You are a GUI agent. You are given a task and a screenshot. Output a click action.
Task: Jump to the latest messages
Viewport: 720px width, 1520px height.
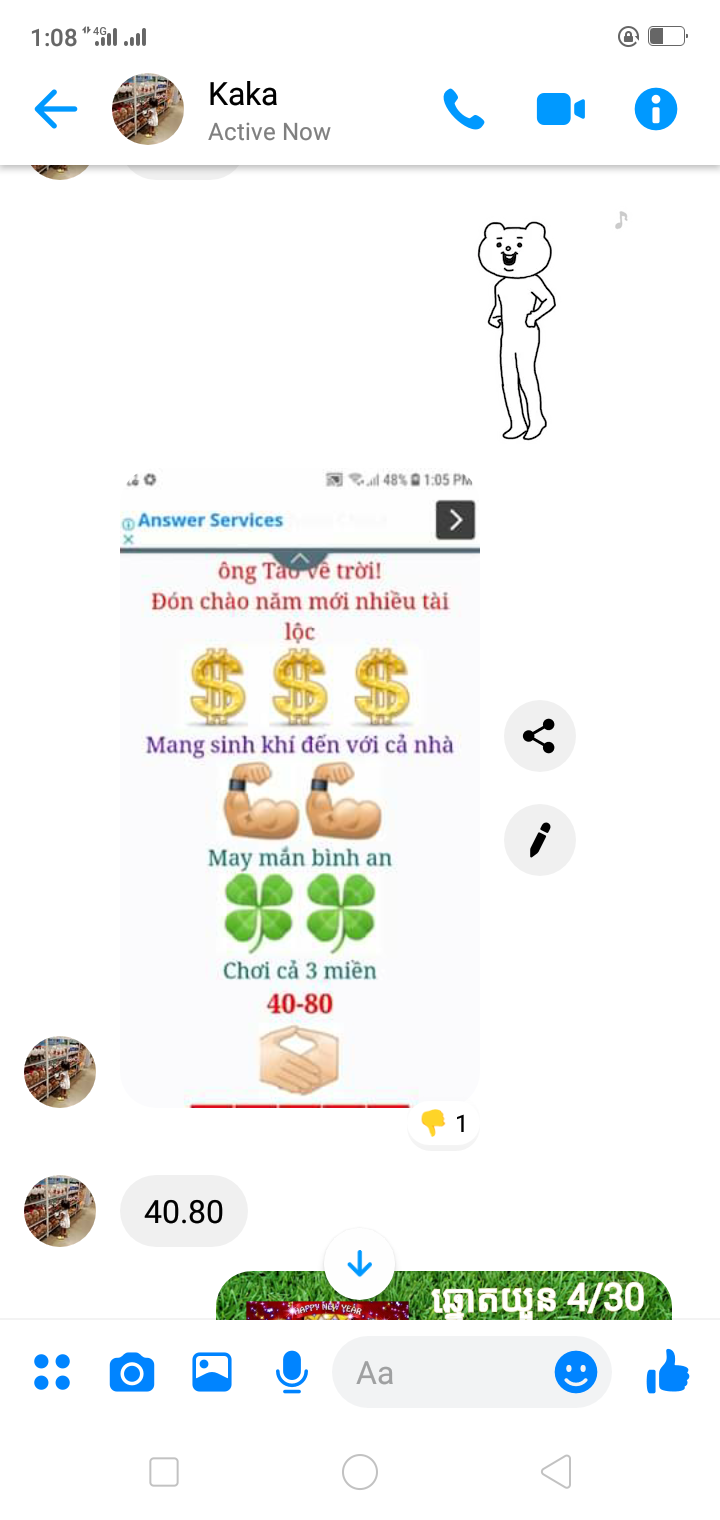(359, 1265)
